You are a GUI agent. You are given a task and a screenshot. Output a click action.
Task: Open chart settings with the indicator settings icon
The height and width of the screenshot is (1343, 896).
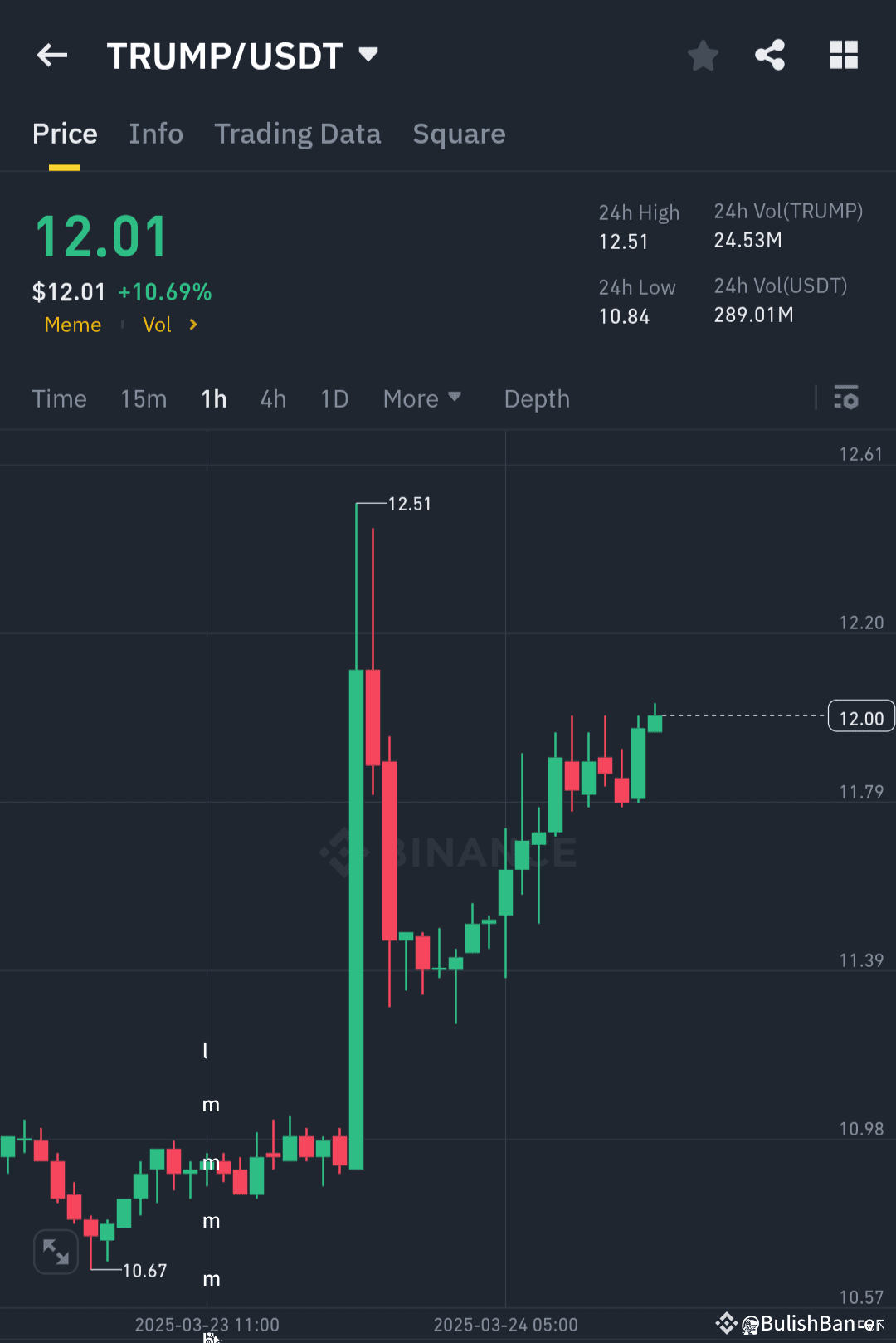click(x=847, y=398)
